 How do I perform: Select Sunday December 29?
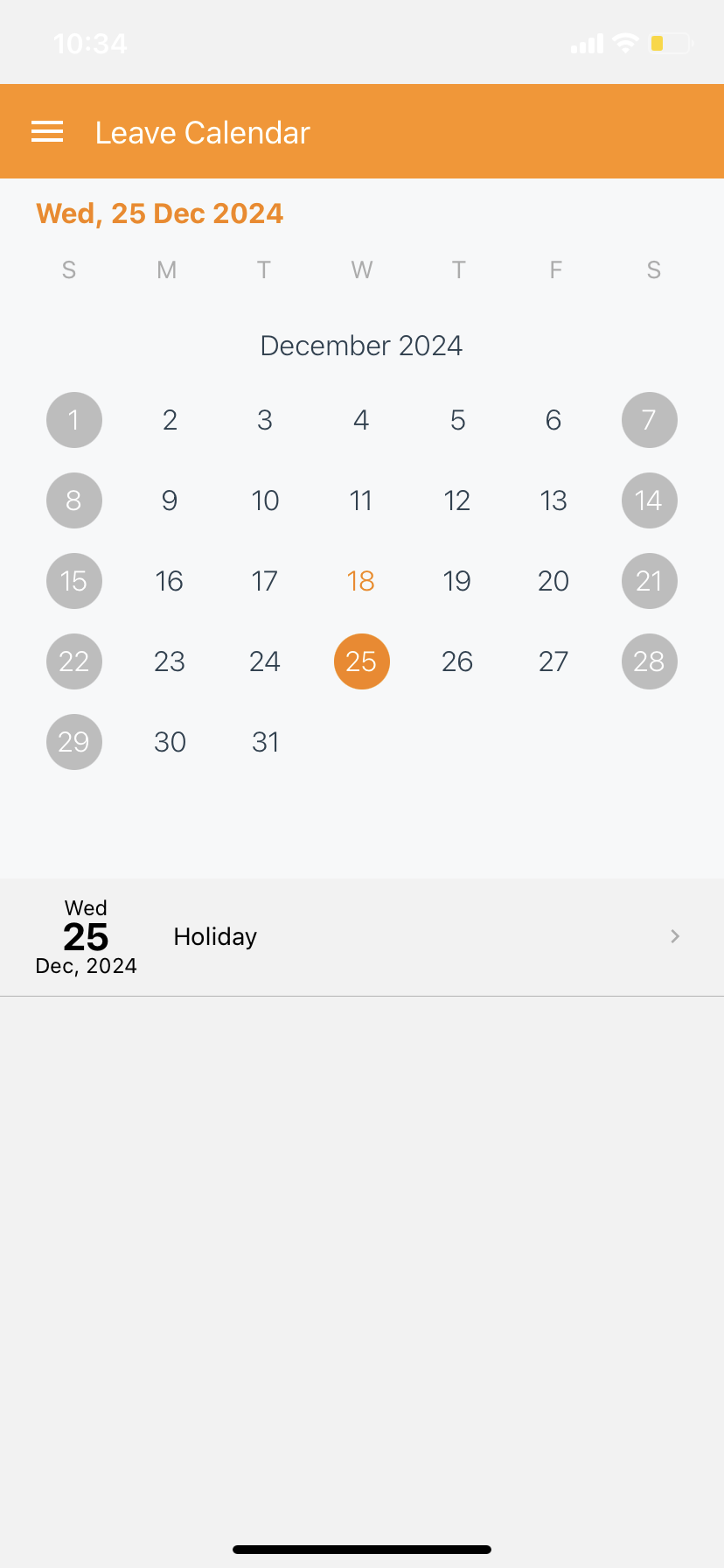click(x=74, y=742)
